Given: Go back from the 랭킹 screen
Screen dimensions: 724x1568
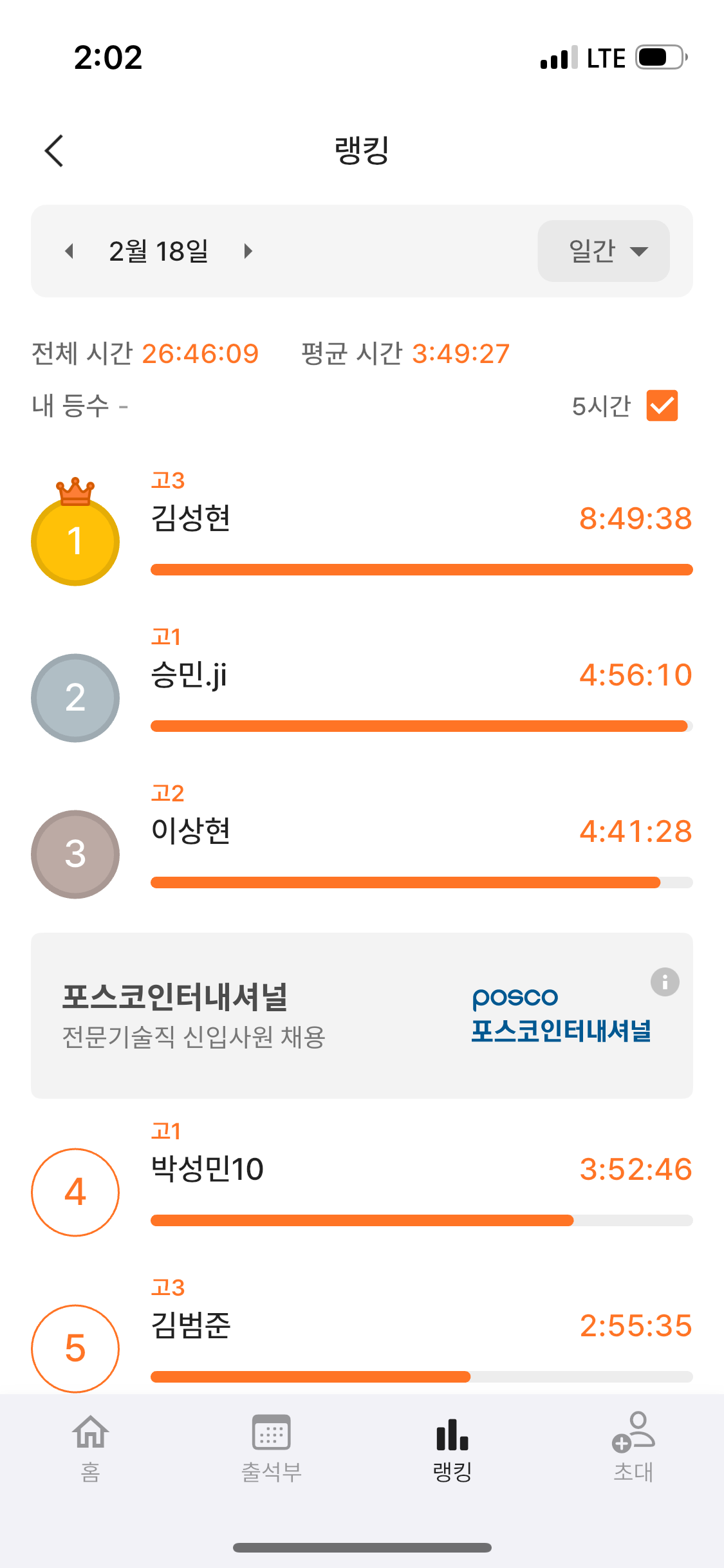Looking at the screenshot, I should pos(55,151).
